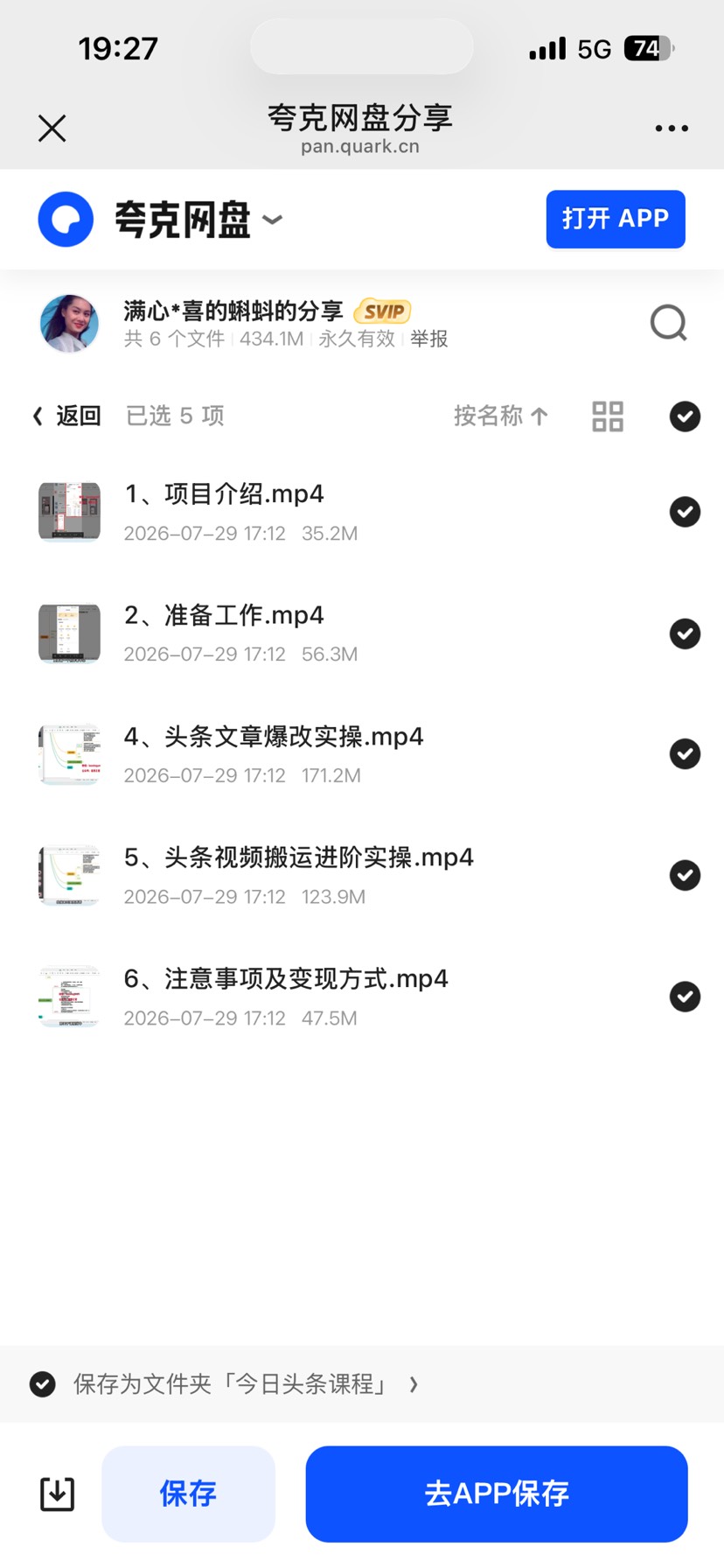Viewport: 724px width, 1568px height.
Task: Expand the 夸克网盘 dropdown arrow
Action: pyautogui.click(x=273, y=220)
